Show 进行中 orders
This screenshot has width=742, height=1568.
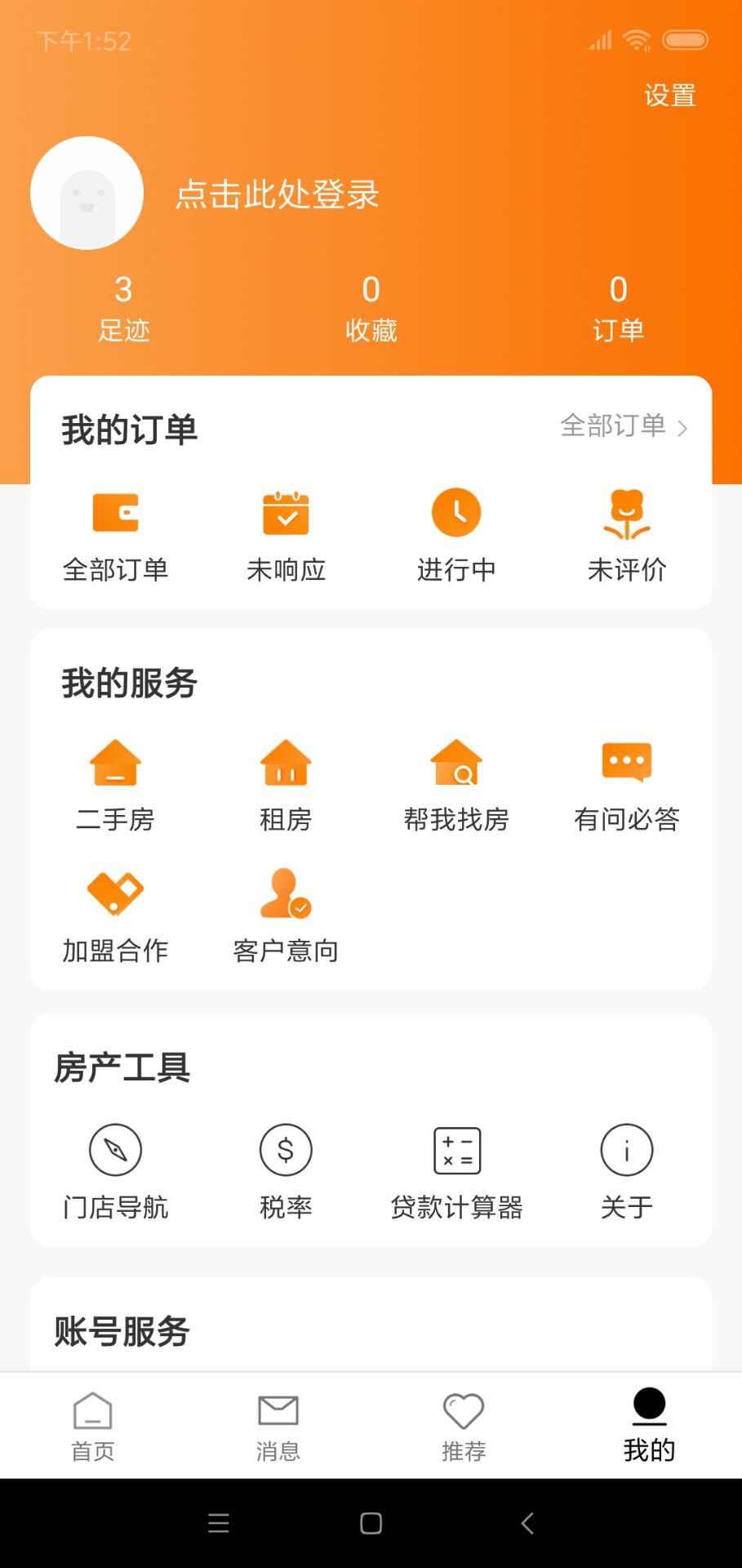[456, 534]
